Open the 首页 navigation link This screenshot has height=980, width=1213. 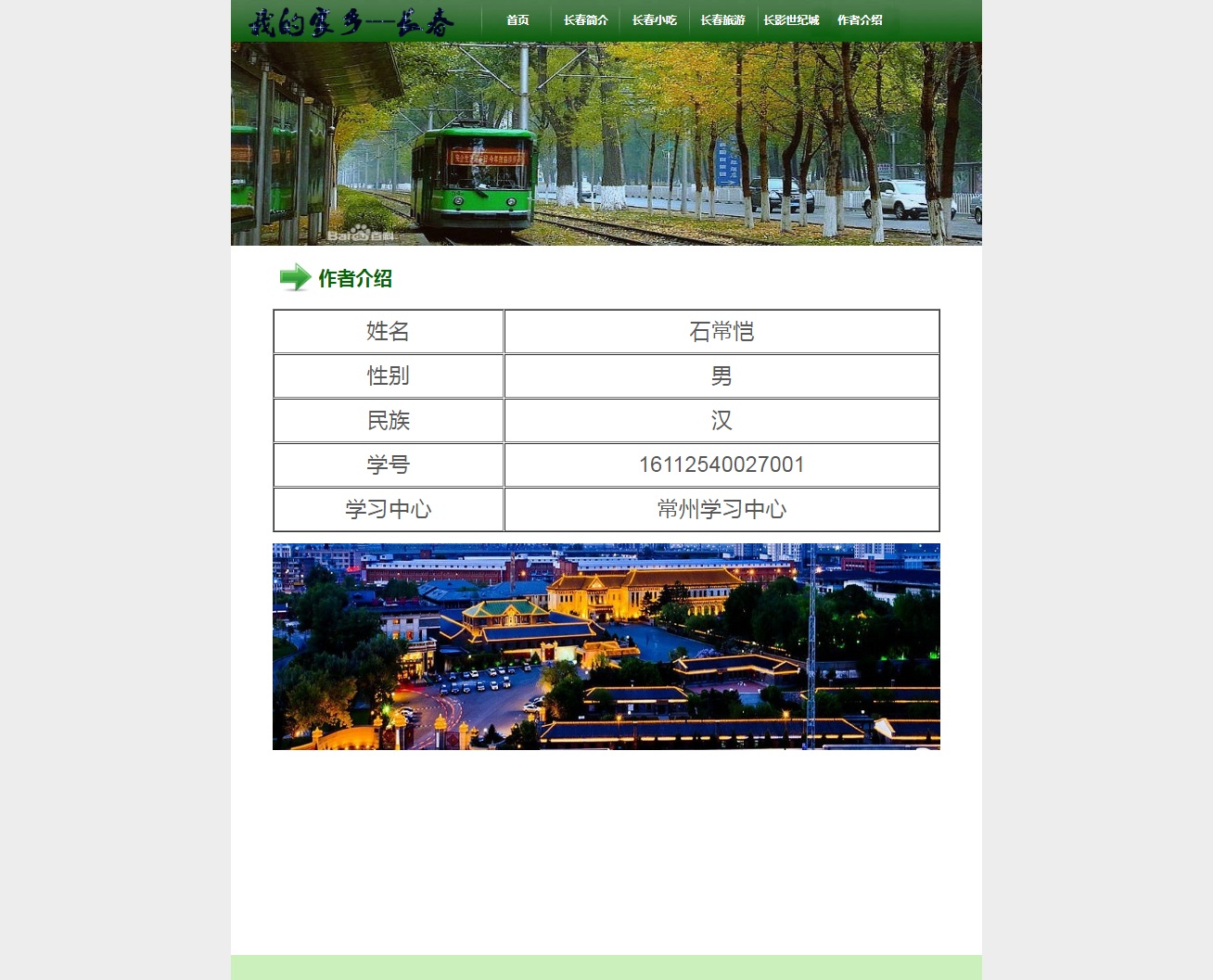point(517,20)
